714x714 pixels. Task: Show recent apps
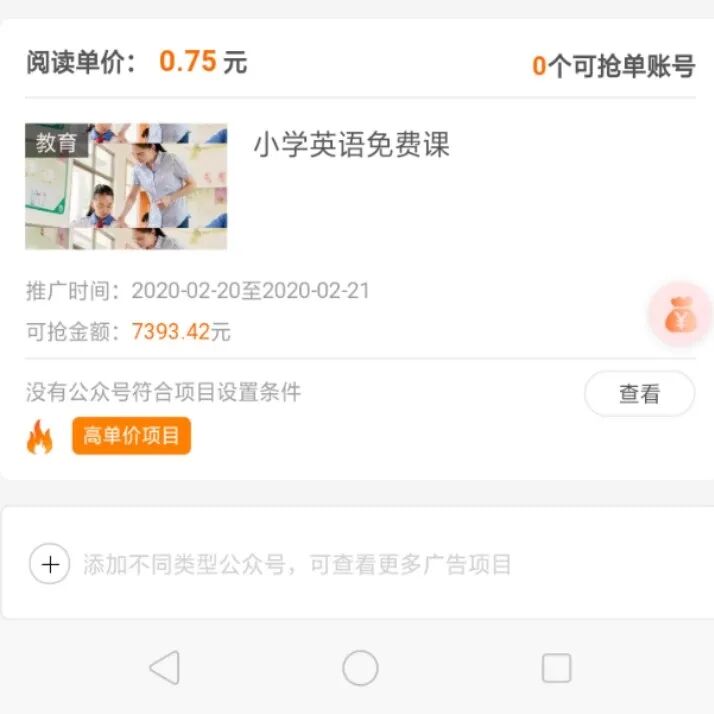(556, 667)
